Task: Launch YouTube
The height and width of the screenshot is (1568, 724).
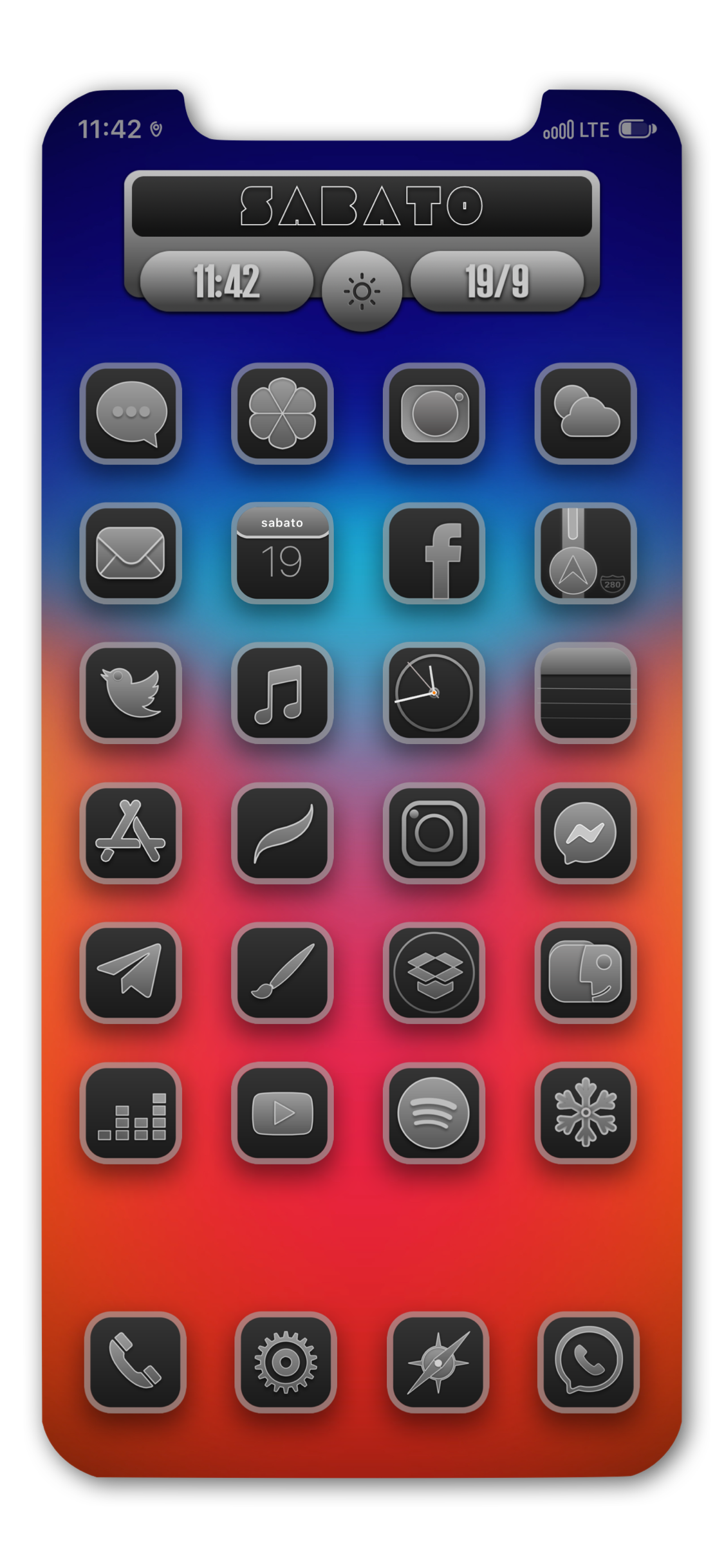Action: 282,1112
